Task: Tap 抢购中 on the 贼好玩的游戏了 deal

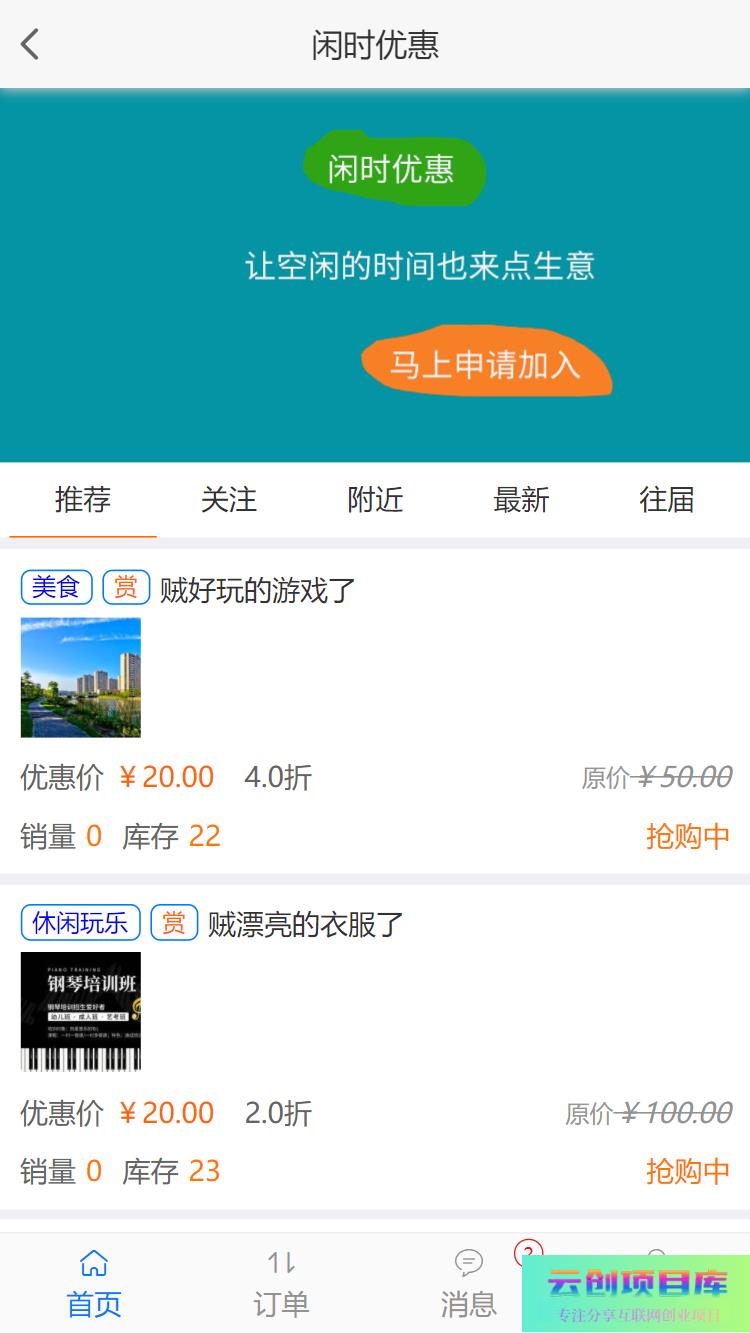Action: tap(687, 836)
